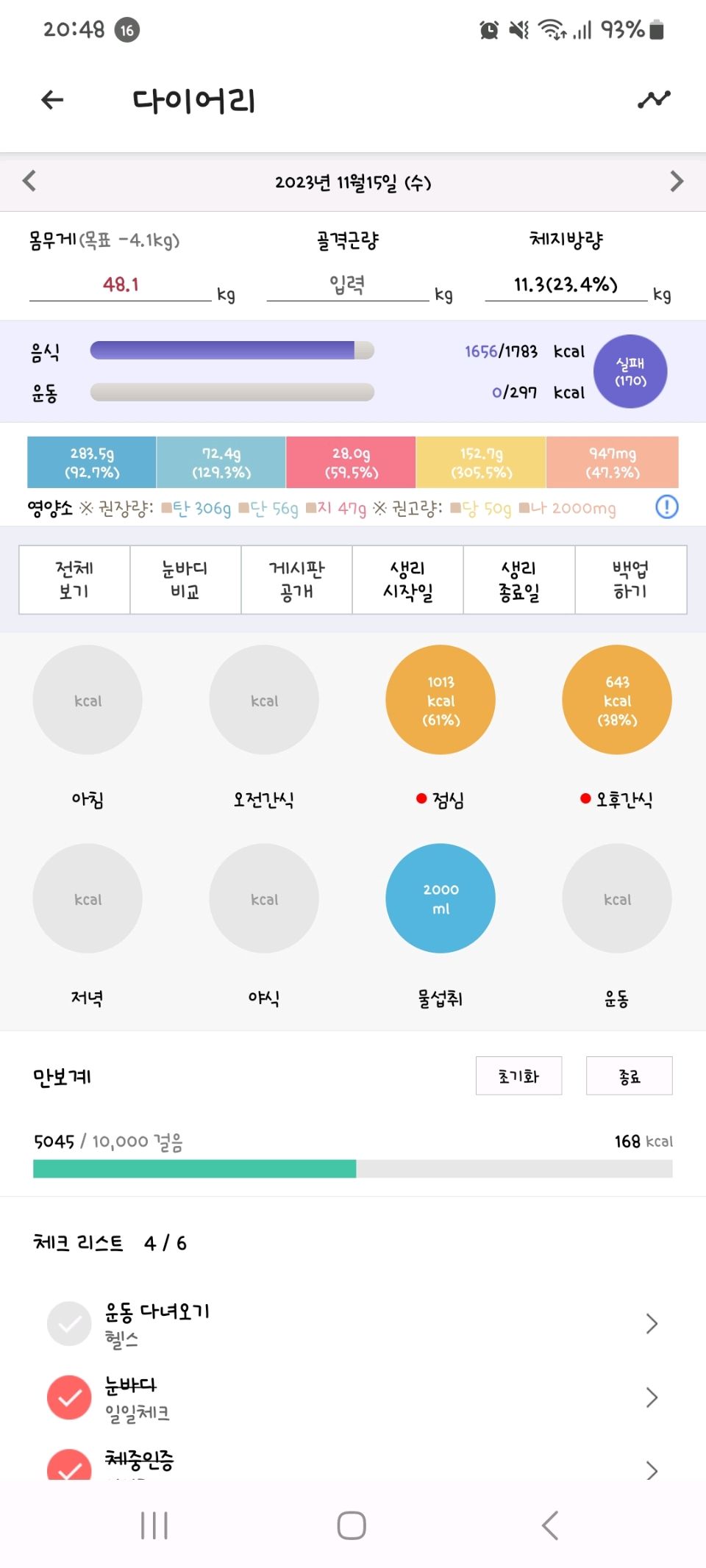Open the 오후간식 643 kcal entry
This screenshot has width=706, height=1568.
tap(617, 700)
